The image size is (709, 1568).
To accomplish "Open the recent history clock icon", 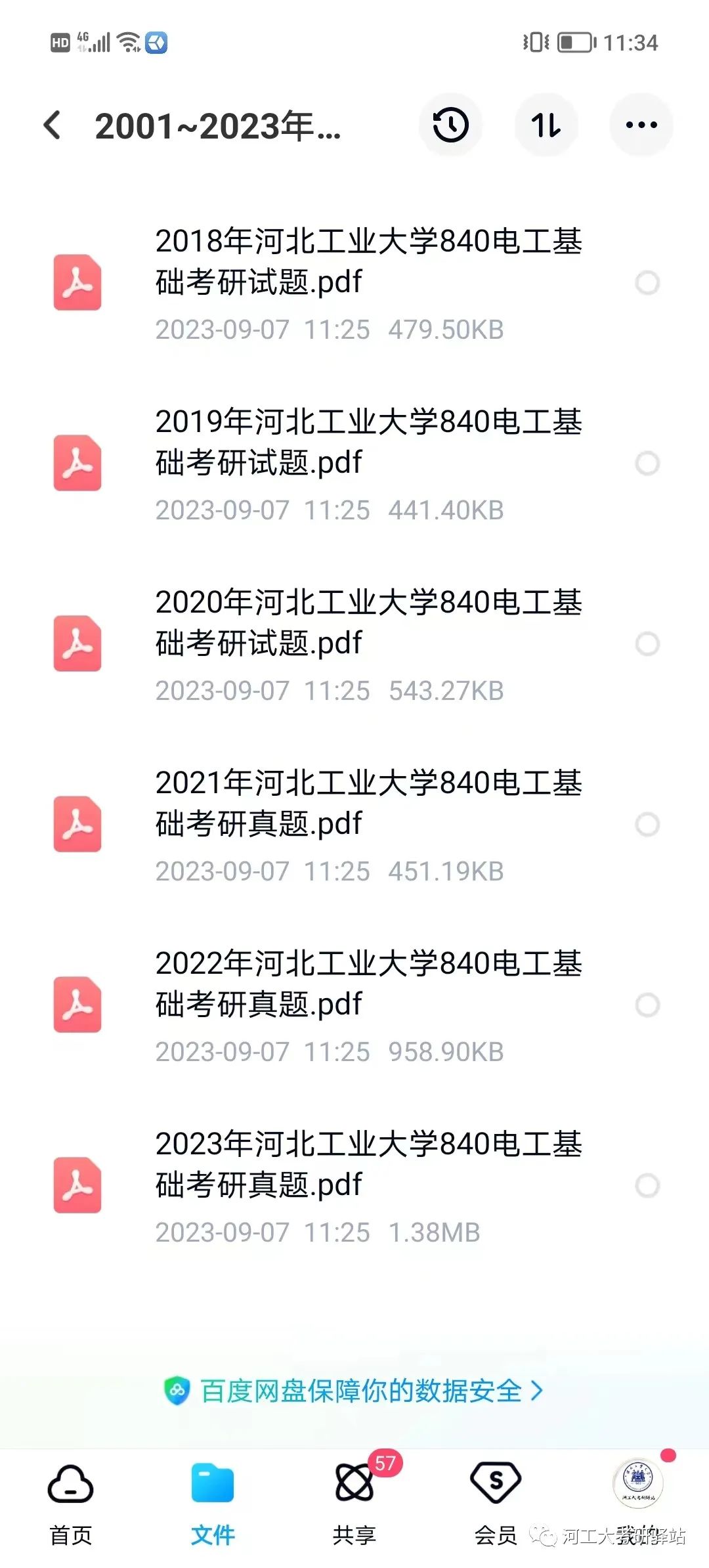I will [450, 125].
